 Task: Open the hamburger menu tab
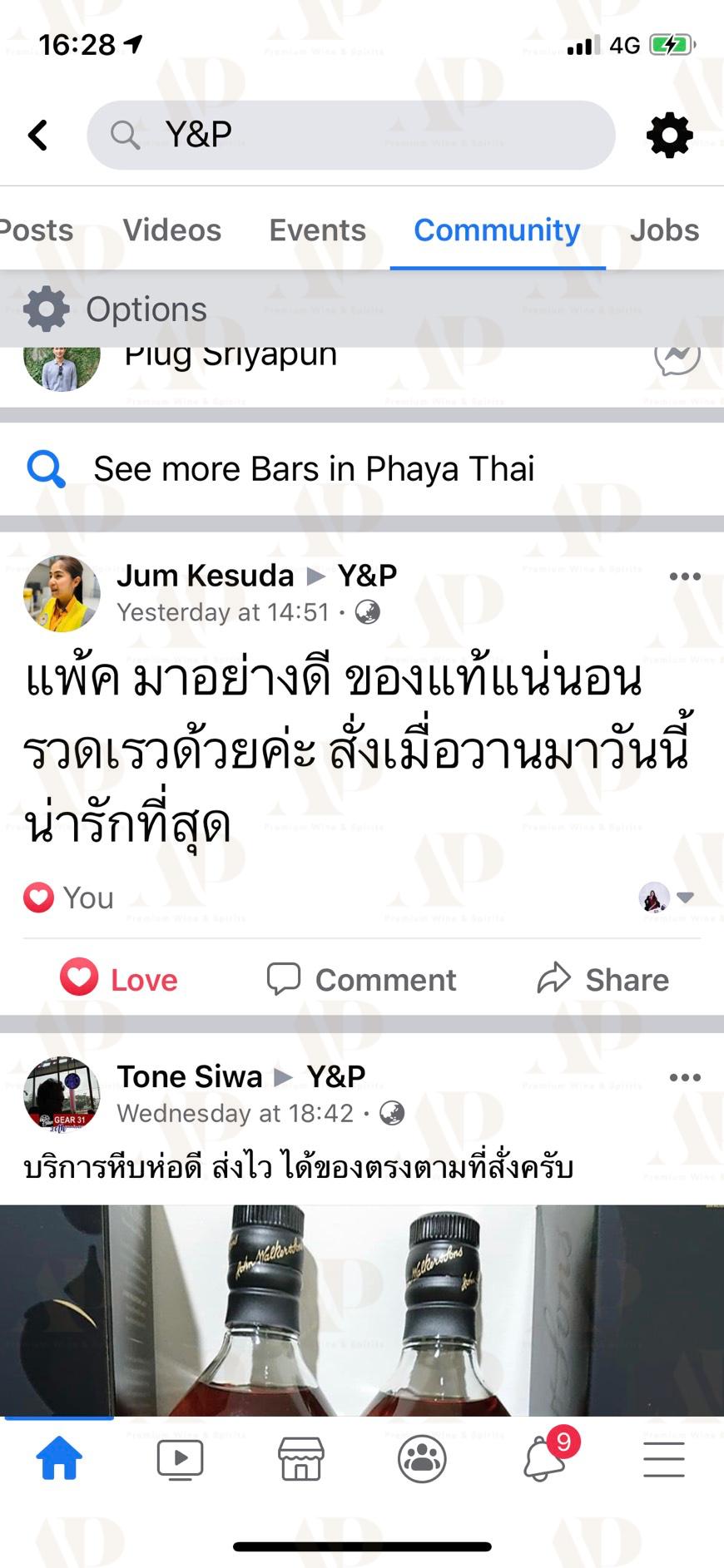664,1459
